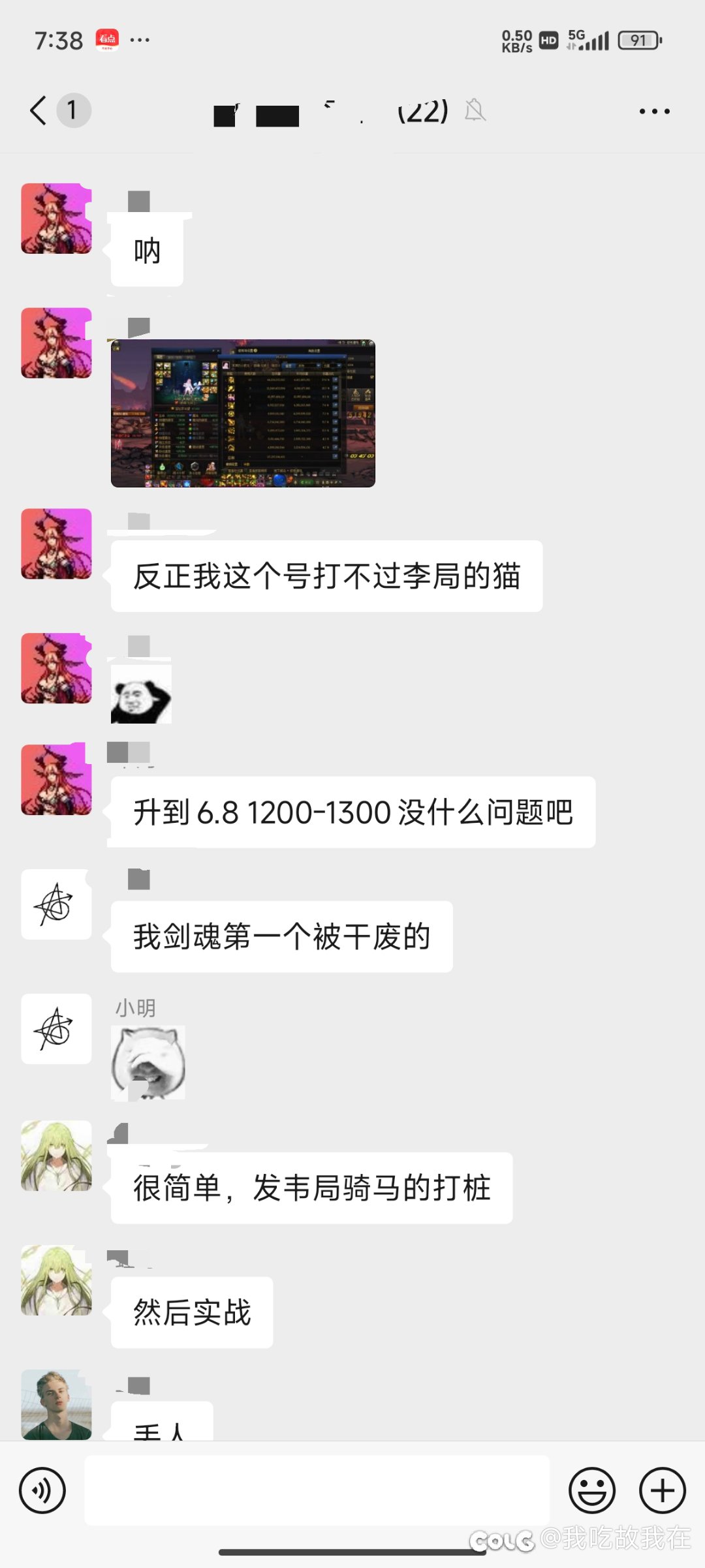View the sticker sent by 小明
Screen dimensions: 705x1568
tap(148, 1063)
